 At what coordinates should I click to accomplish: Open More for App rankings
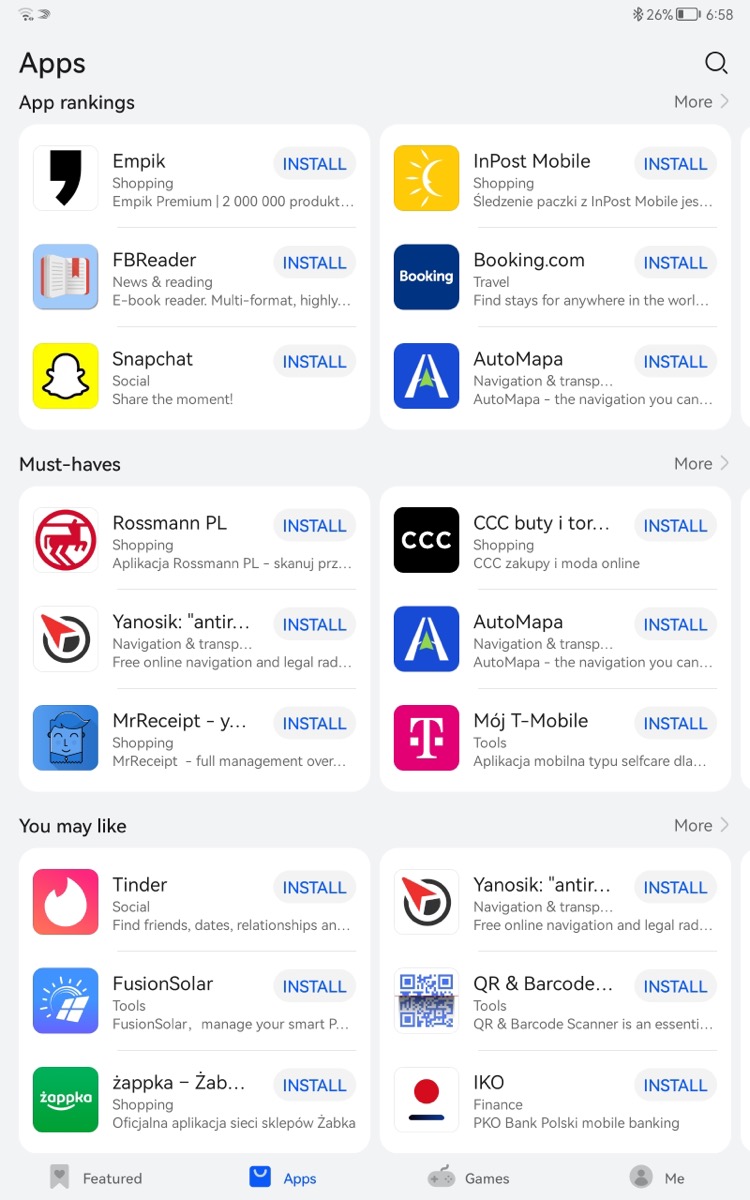coord(702,102)
